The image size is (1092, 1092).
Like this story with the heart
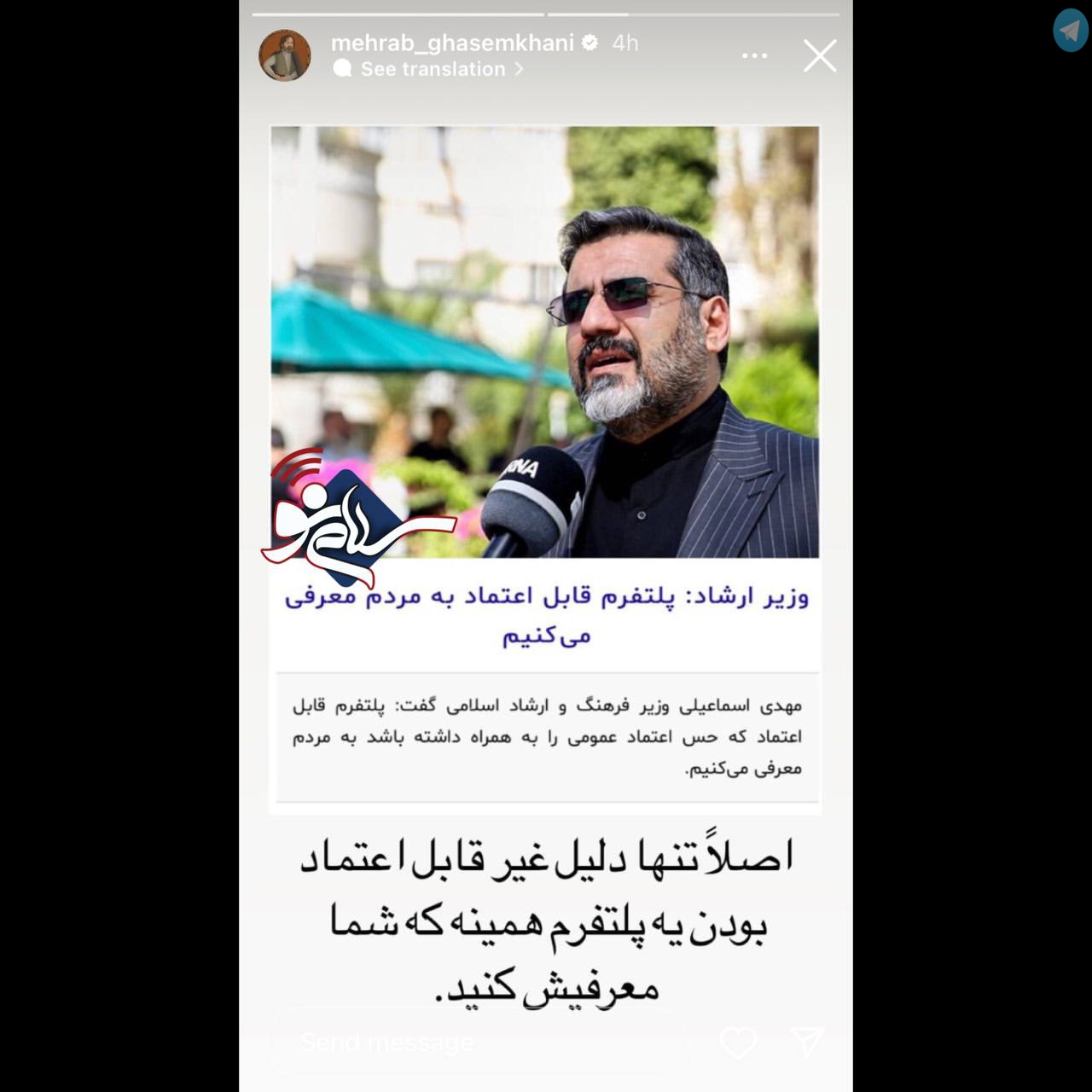(x=738, y=1042)
